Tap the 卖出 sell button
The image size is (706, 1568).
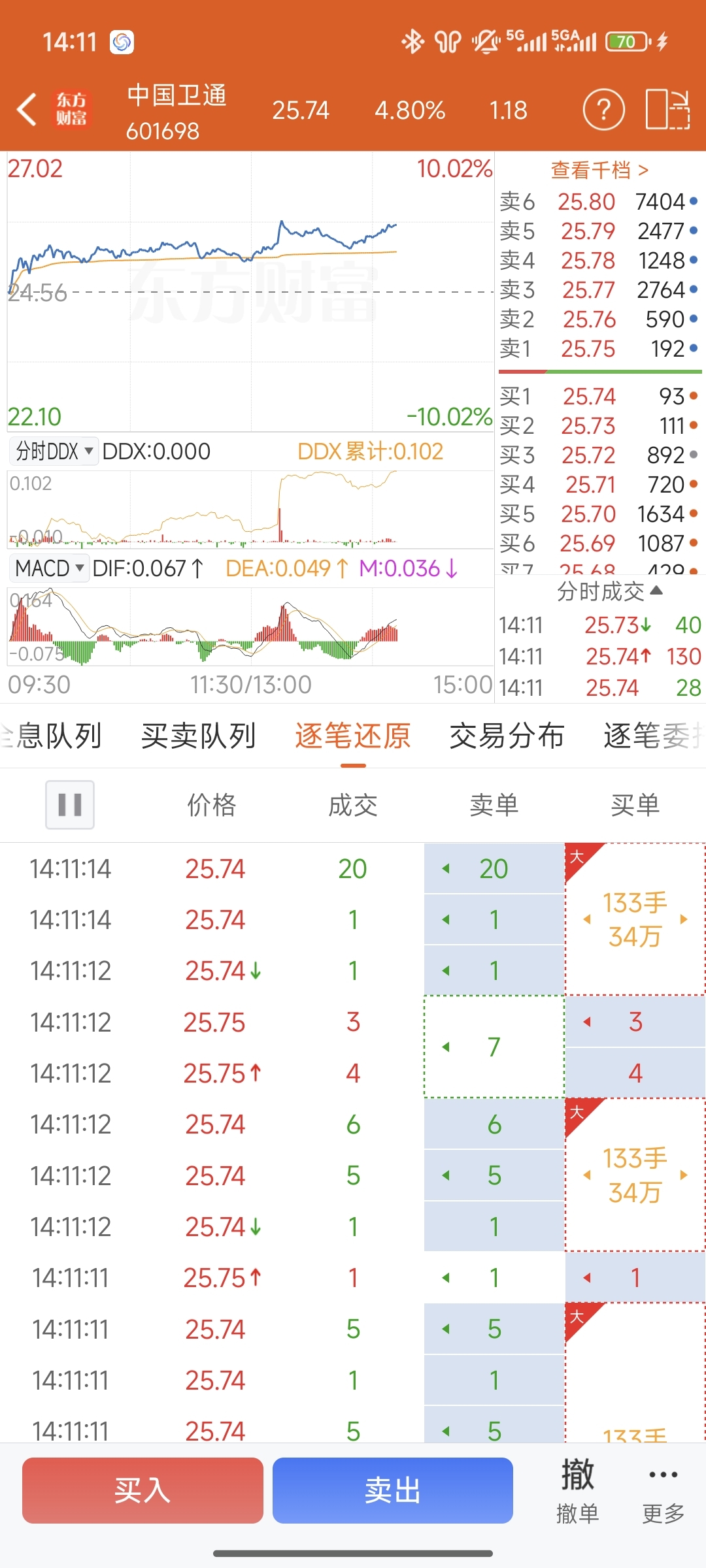pyautogui.click(x=393, y=1490)
